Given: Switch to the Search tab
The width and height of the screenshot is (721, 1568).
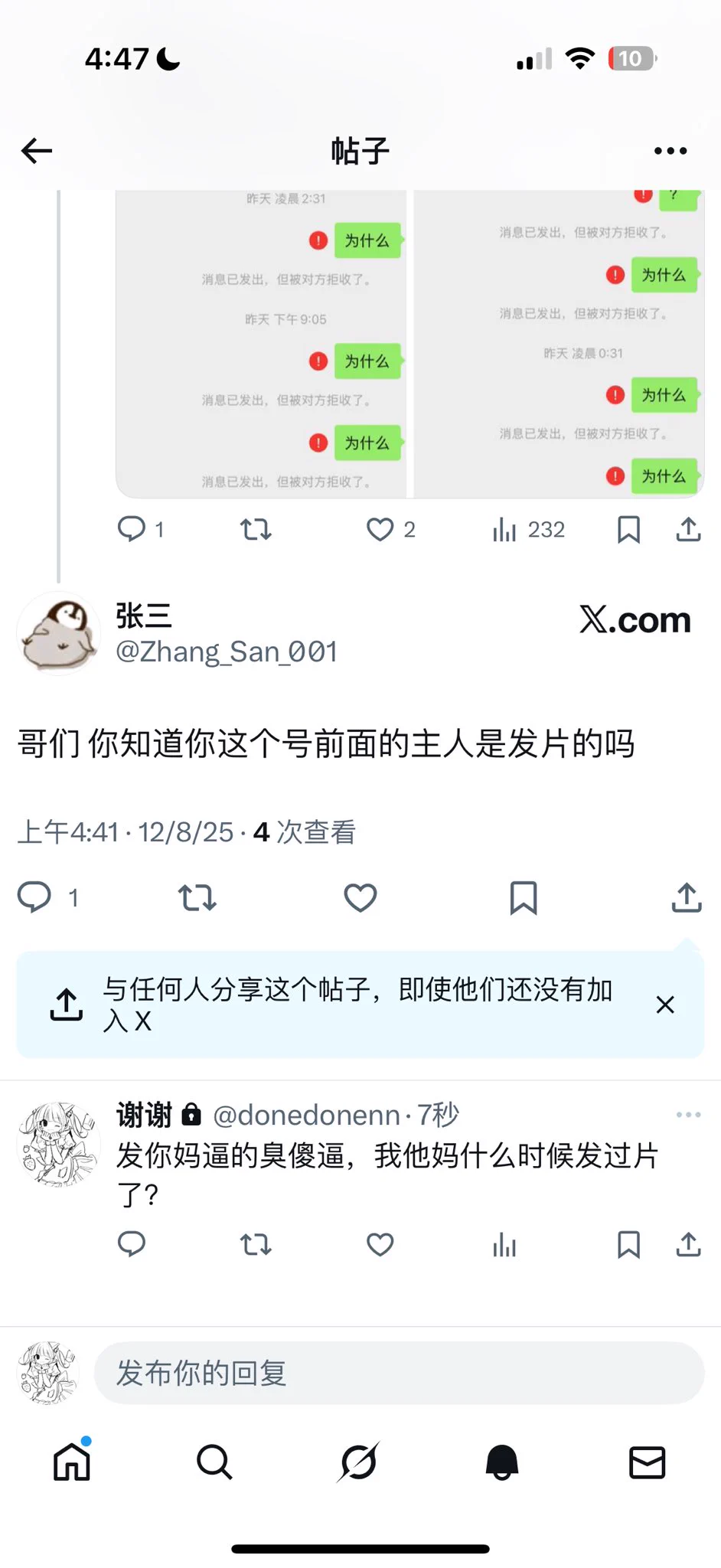Looking at the screenshot, I should click(214, 1462).
